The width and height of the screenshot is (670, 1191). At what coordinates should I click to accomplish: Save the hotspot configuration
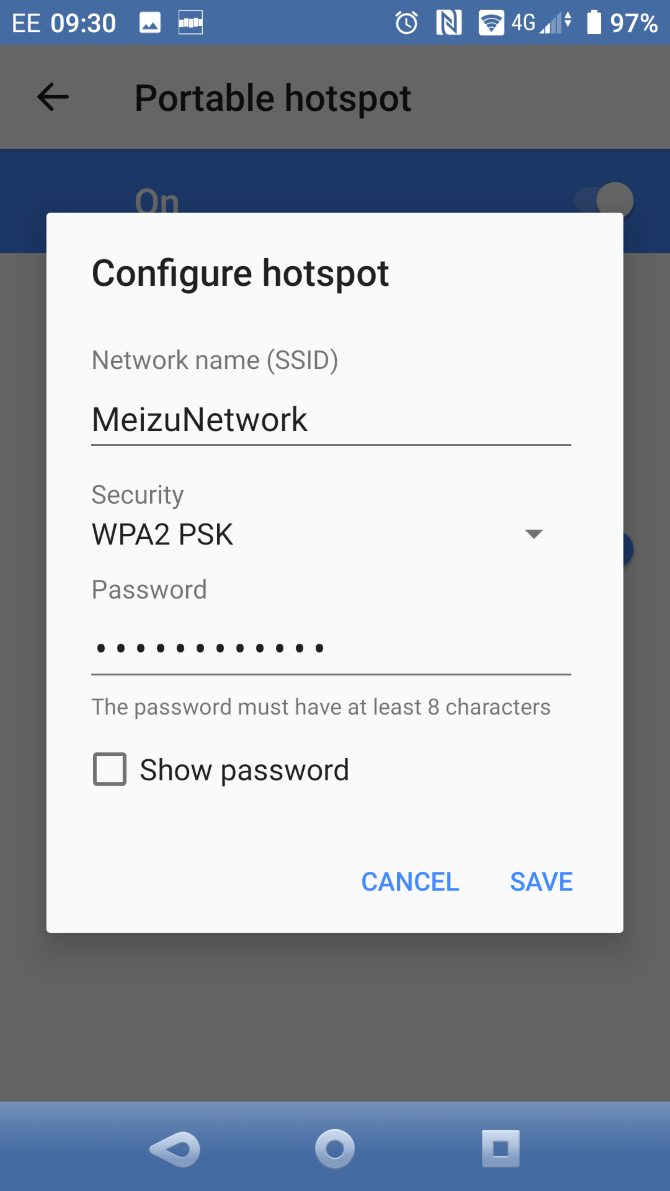[541, 882]
